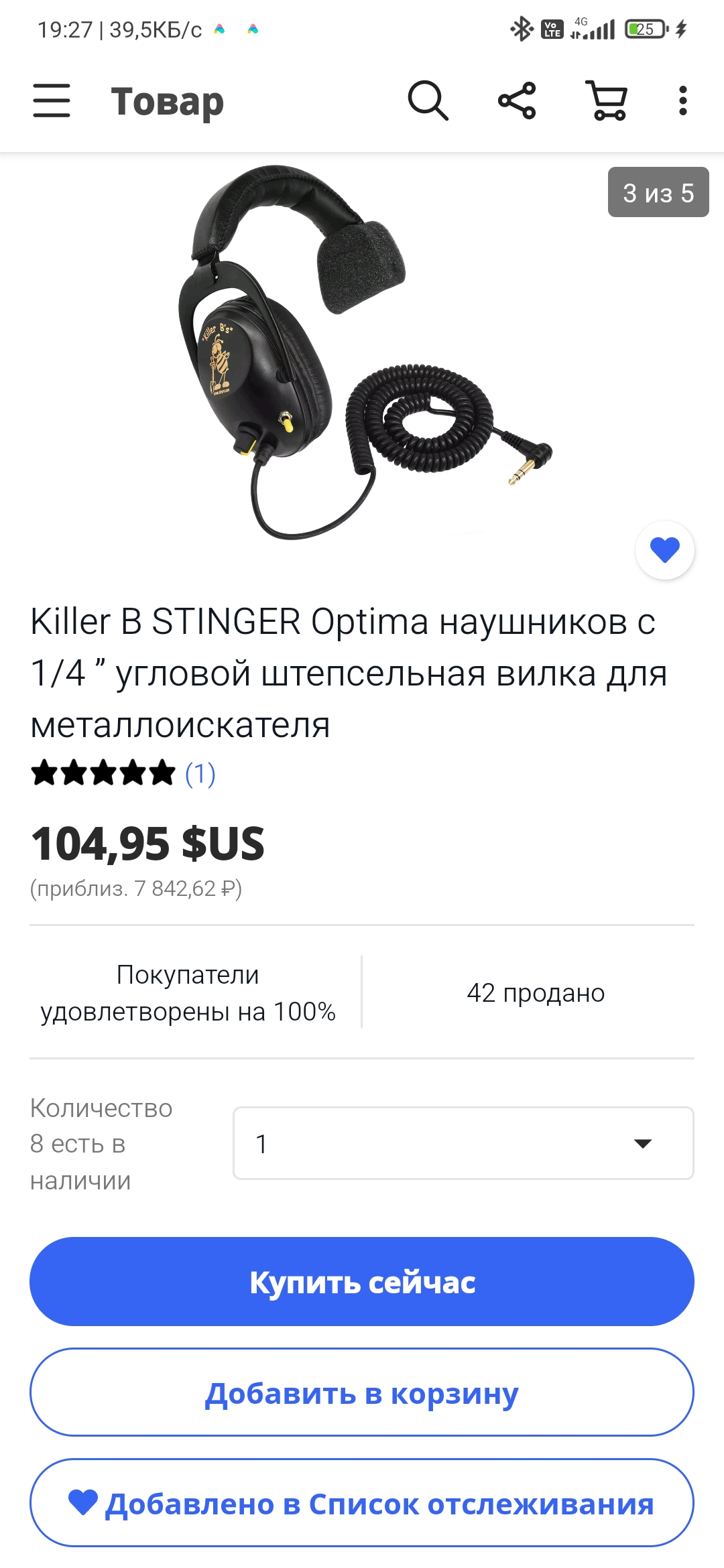Tap Добавлено в Список отслеживания button

click(x=362, y=1503)
